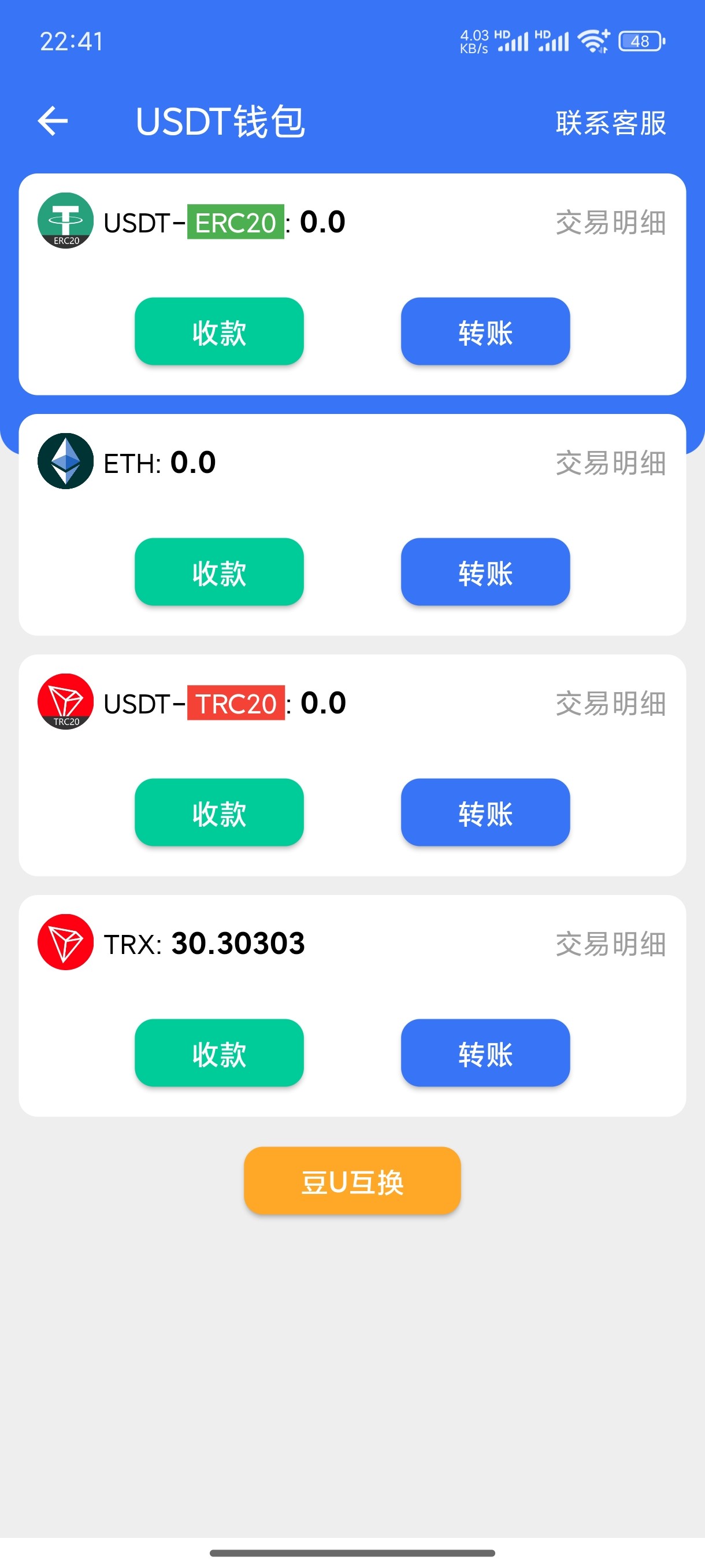This screenshot has height=1568, width=705.
Task: Receive ETH with 收款 button
Action: [x=219, y=572]
